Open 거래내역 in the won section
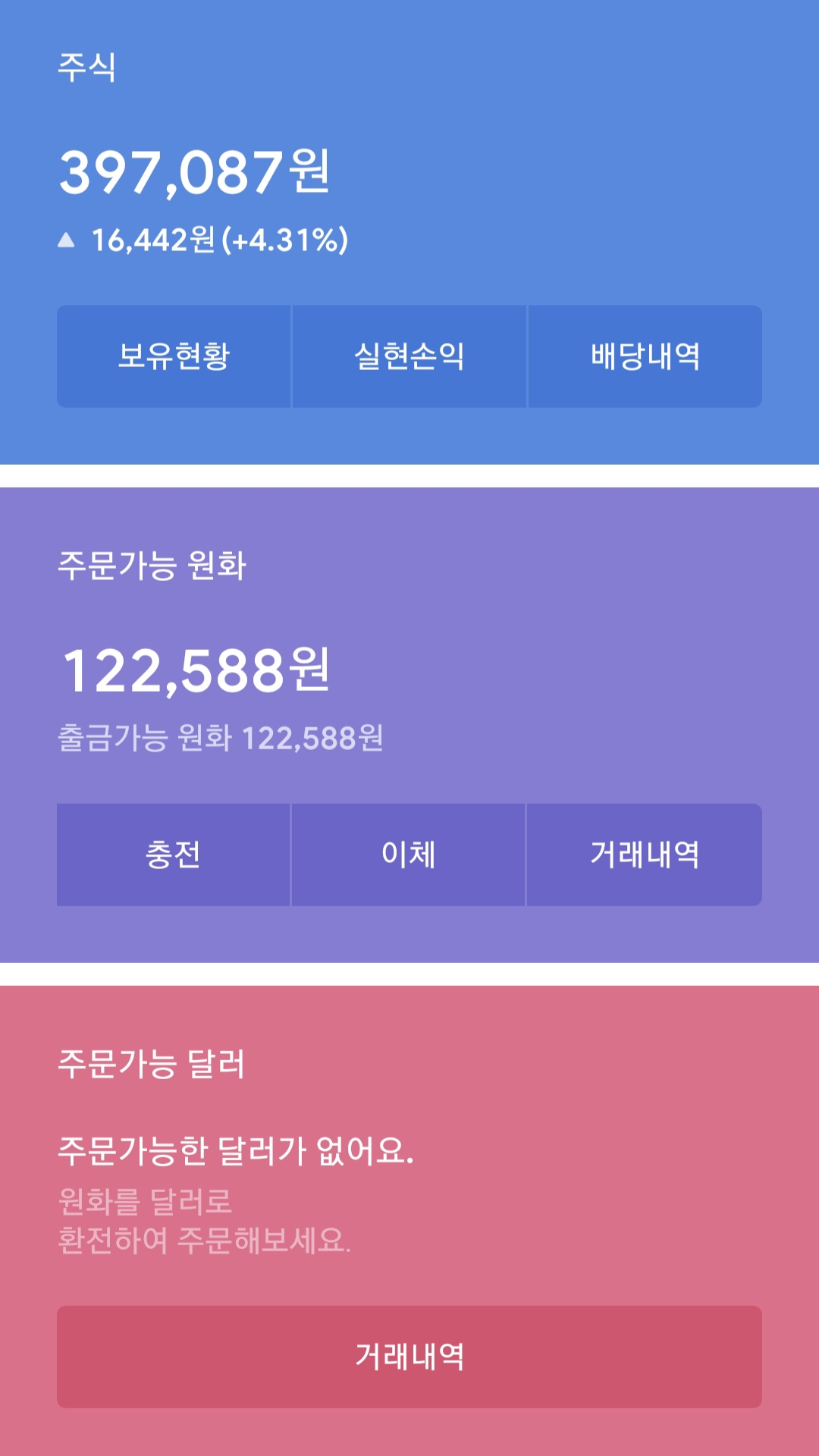Viewport: 819px width, 1456px height. pos(645,855)
